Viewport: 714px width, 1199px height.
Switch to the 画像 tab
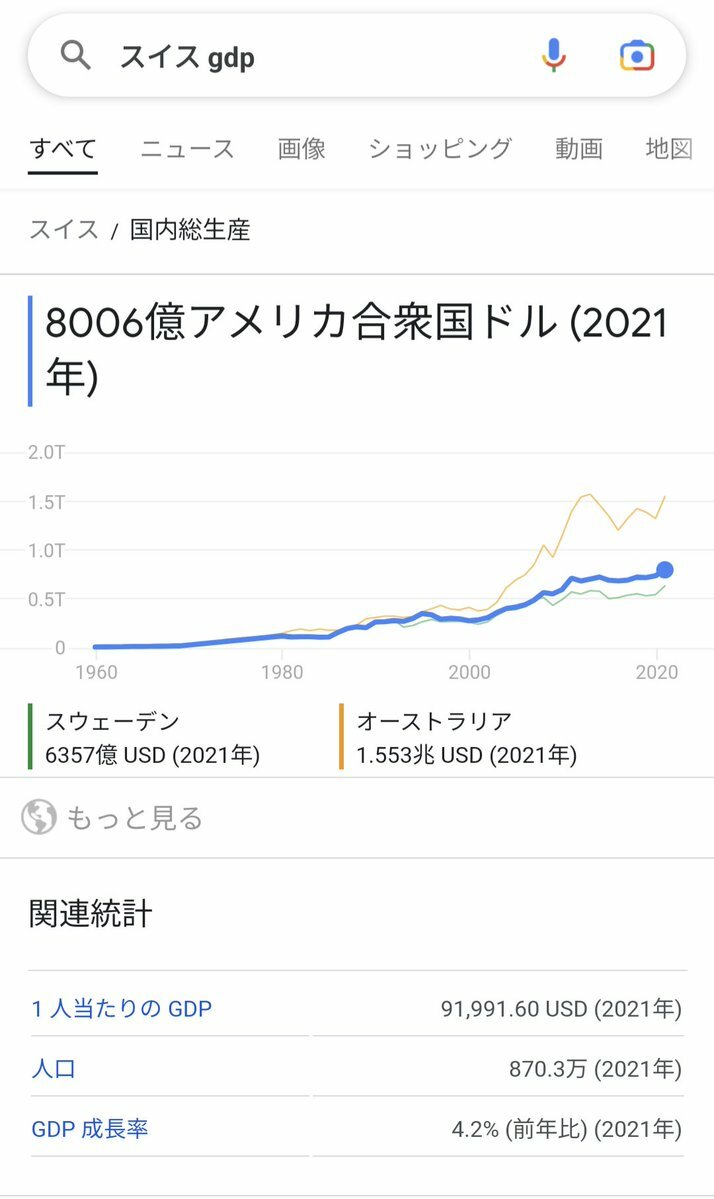pyautogui.click(x=301, y=148)
